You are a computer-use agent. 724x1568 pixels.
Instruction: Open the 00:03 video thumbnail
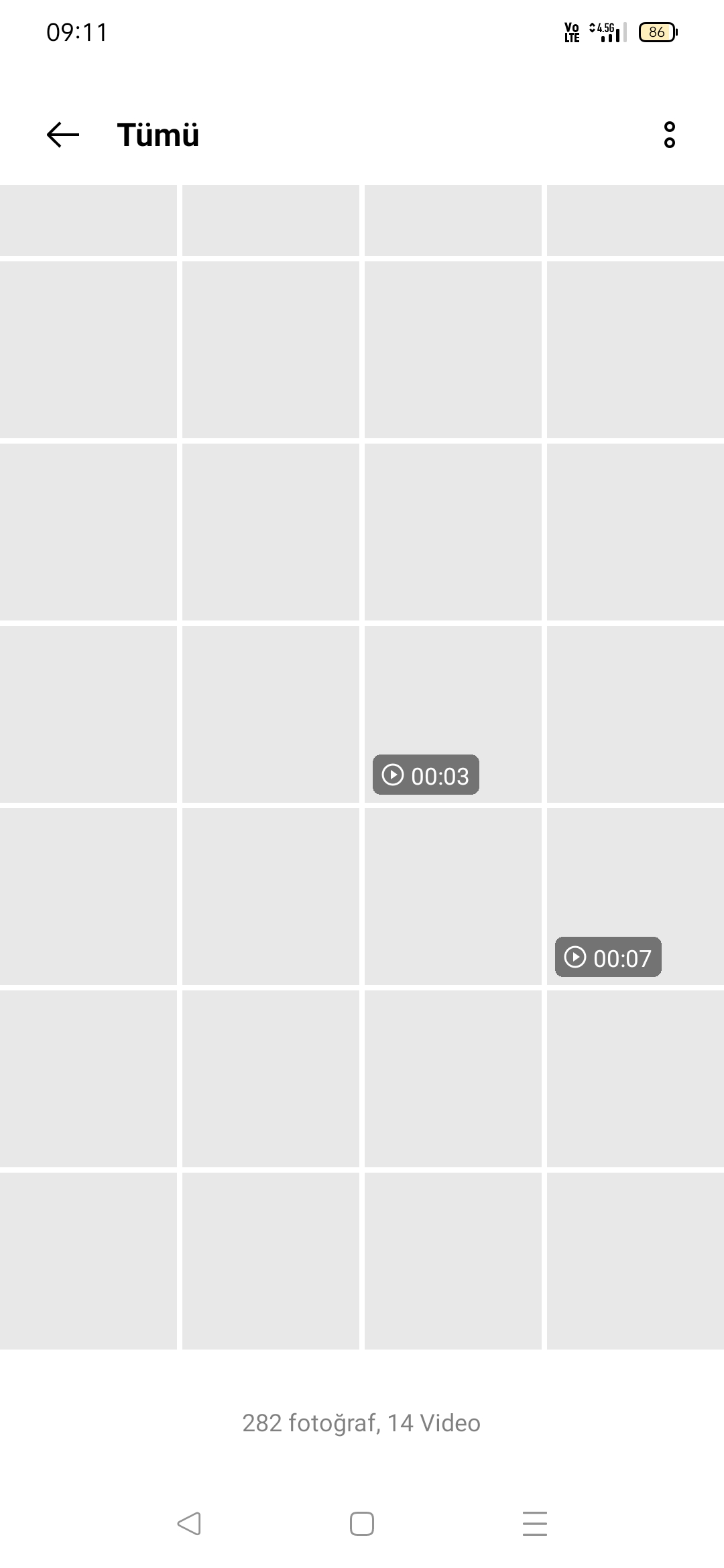click(452, 714)
